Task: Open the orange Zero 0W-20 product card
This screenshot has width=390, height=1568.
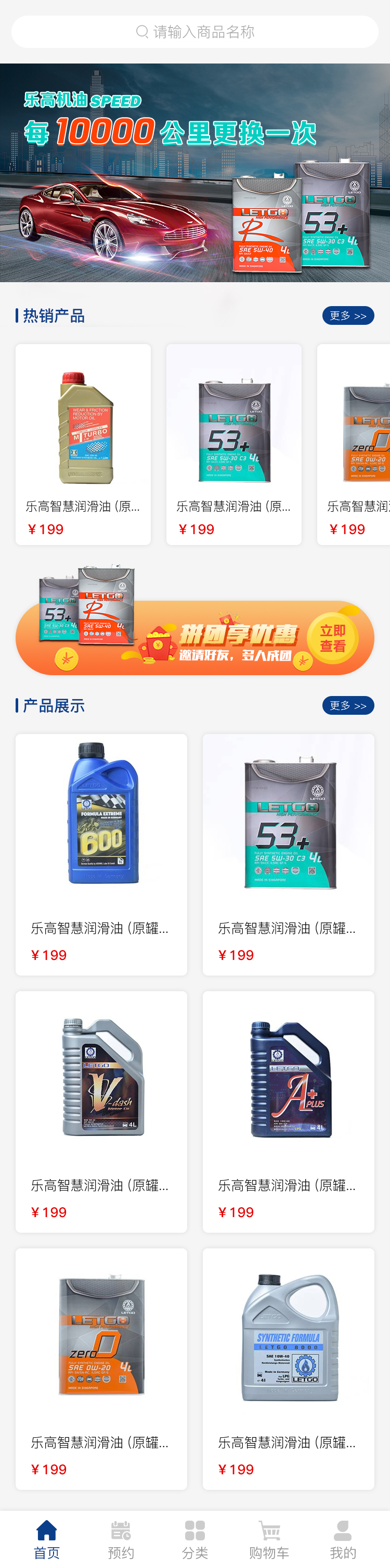Action: [101, 1368]
